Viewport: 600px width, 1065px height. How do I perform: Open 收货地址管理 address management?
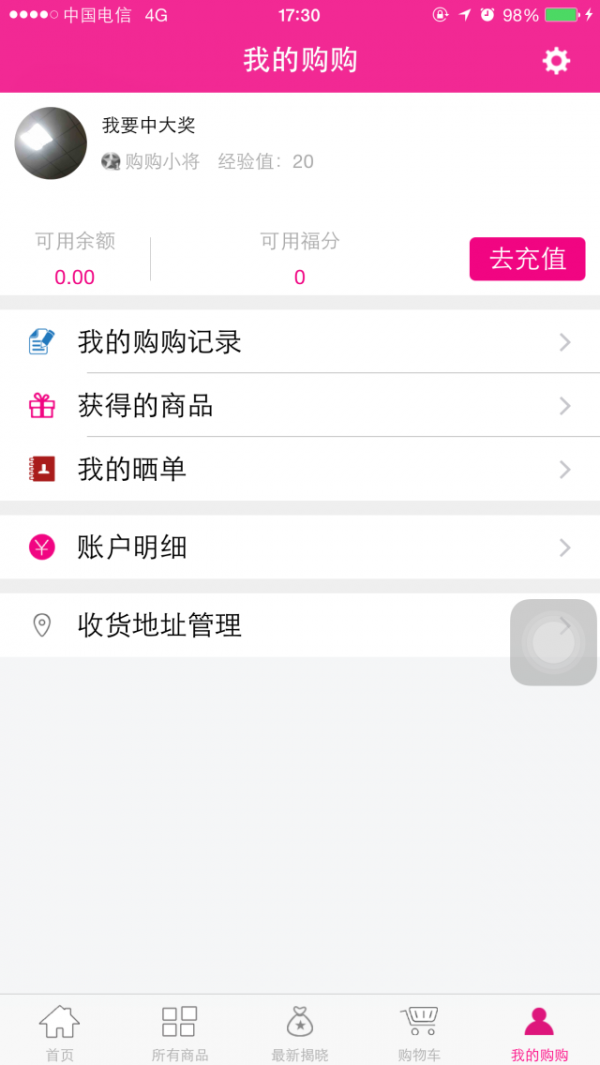click(250, 626)
